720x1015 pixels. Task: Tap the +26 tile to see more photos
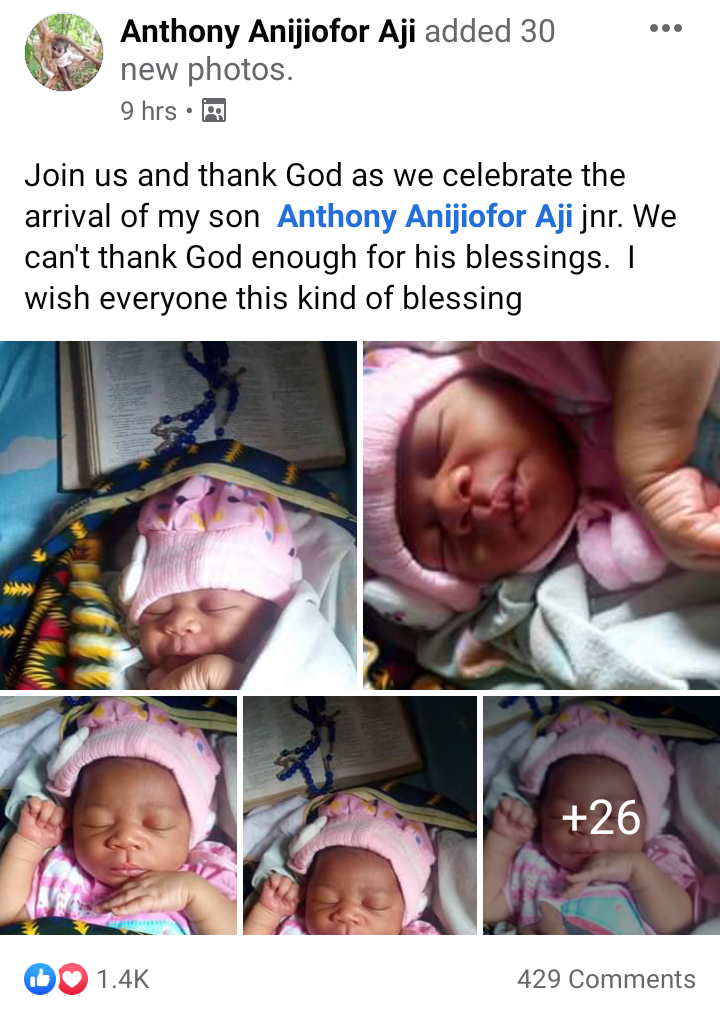(x=601, y=815)
